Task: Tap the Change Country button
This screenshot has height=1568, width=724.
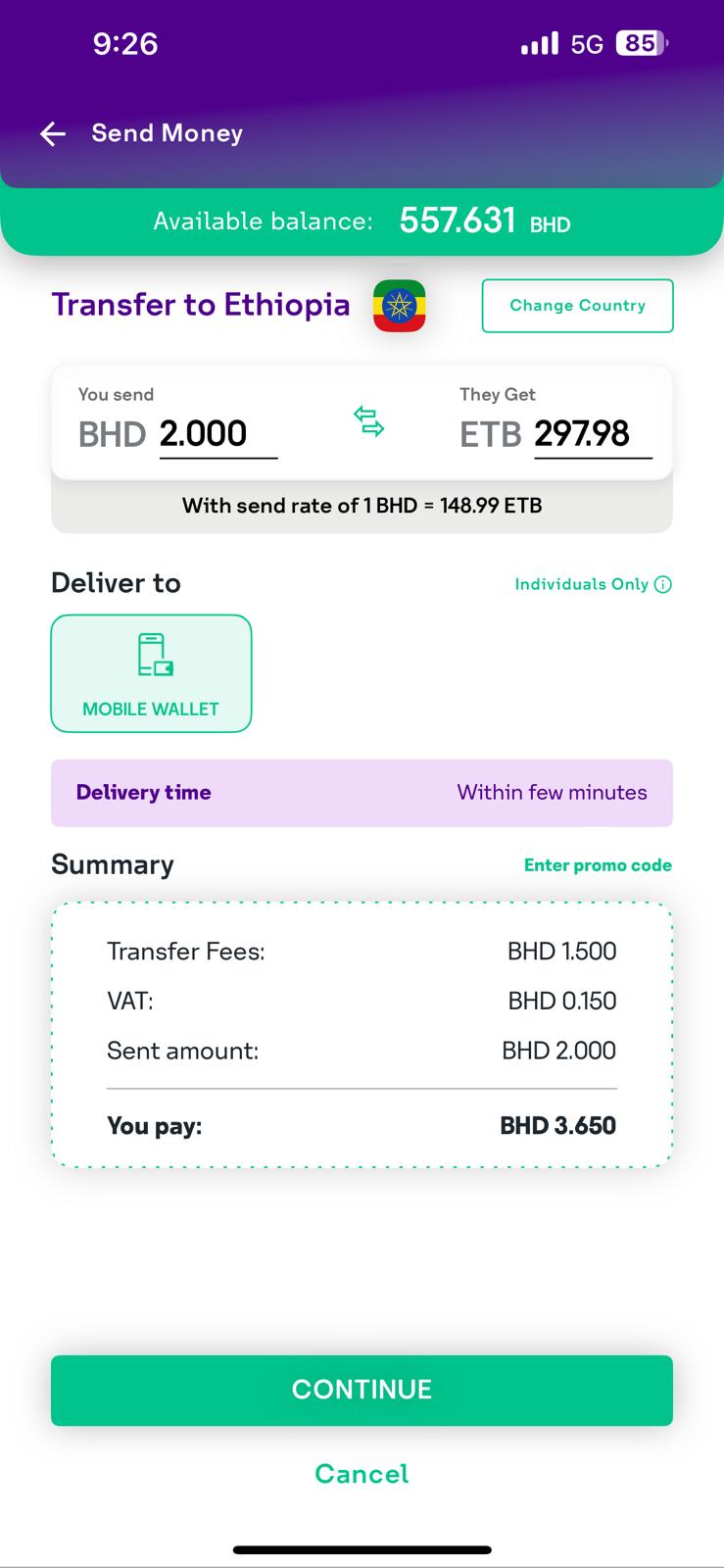Action: [577, 306]
